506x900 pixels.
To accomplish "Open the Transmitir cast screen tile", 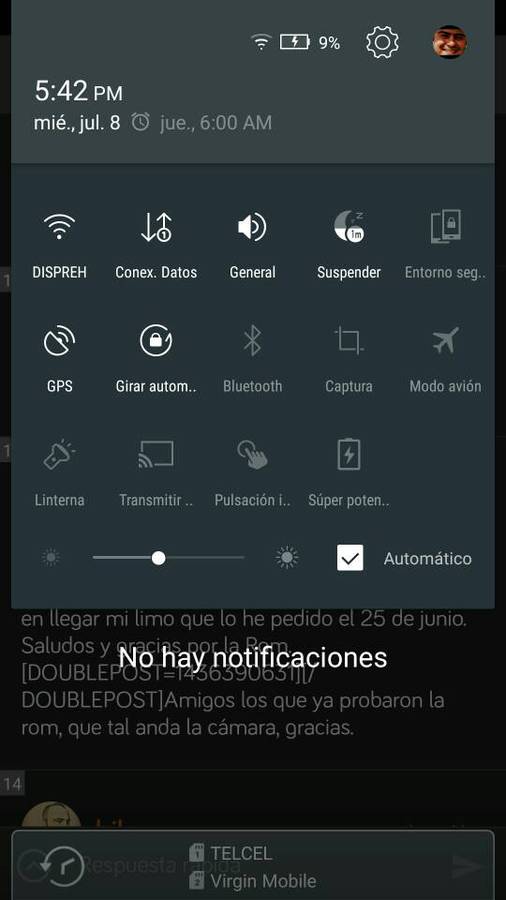I will [x=156, y=473].
